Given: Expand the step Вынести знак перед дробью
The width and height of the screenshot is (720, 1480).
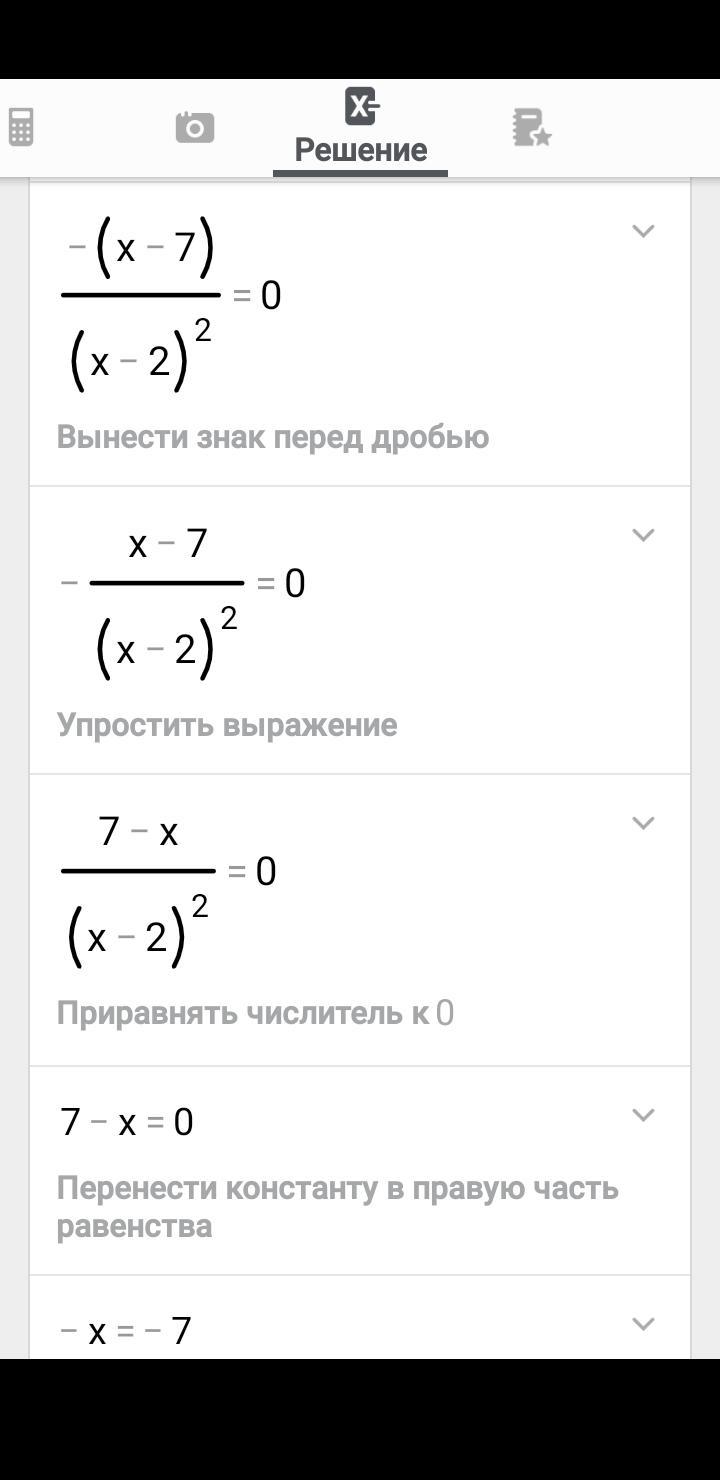Looking at the screenshot, I should tap(643, 231).
